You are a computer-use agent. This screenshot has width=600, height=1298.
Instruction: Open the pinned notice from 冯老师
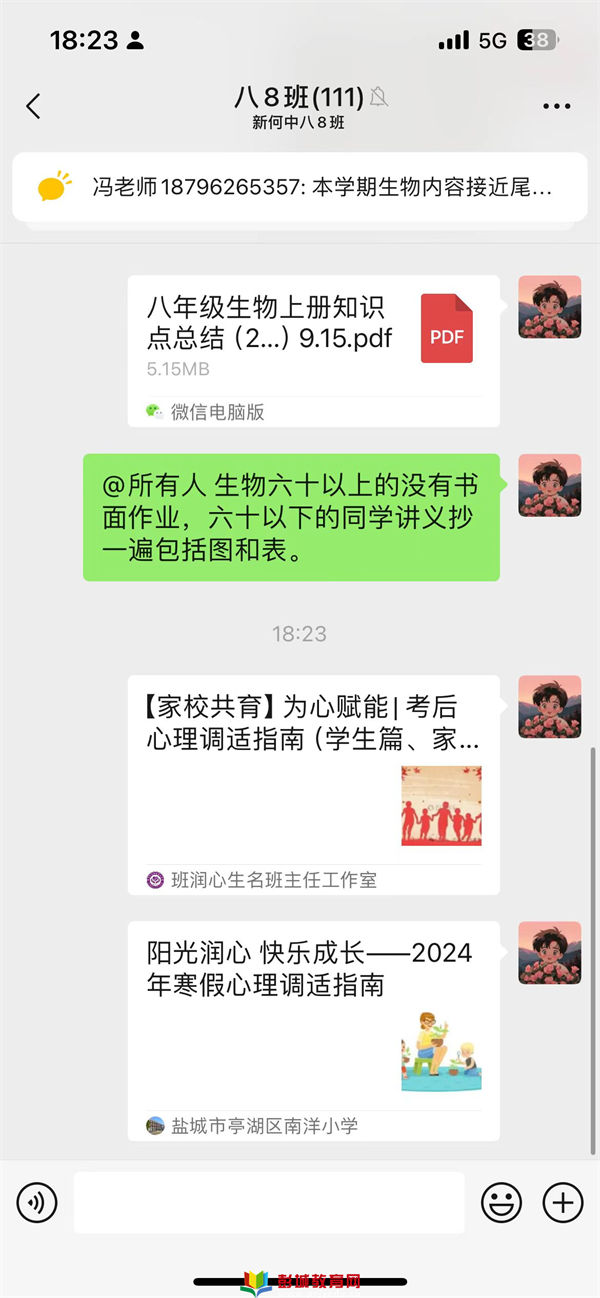(300, 187)
